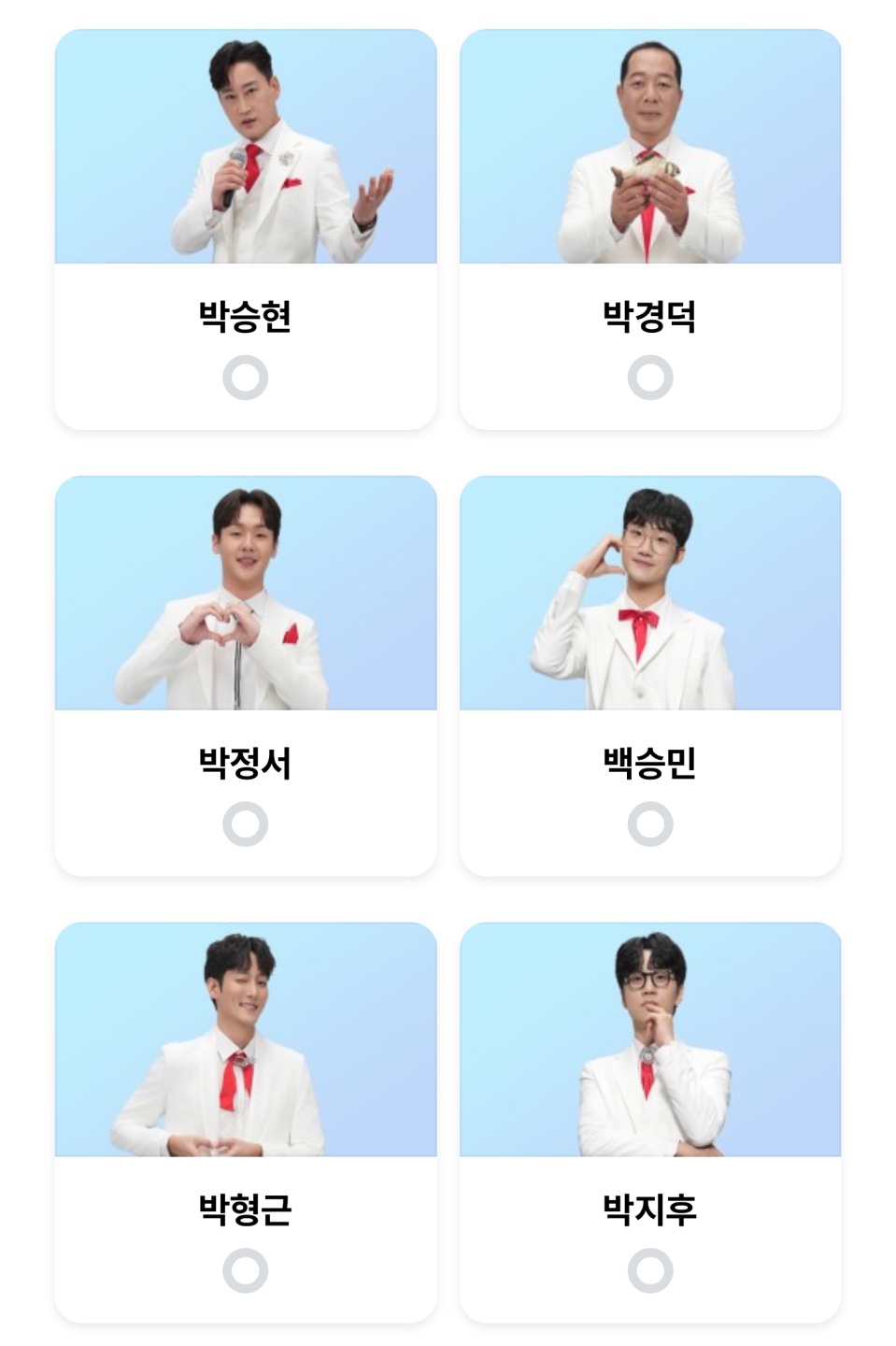Open 박형근's winking photo

(x=245, y=1038)
